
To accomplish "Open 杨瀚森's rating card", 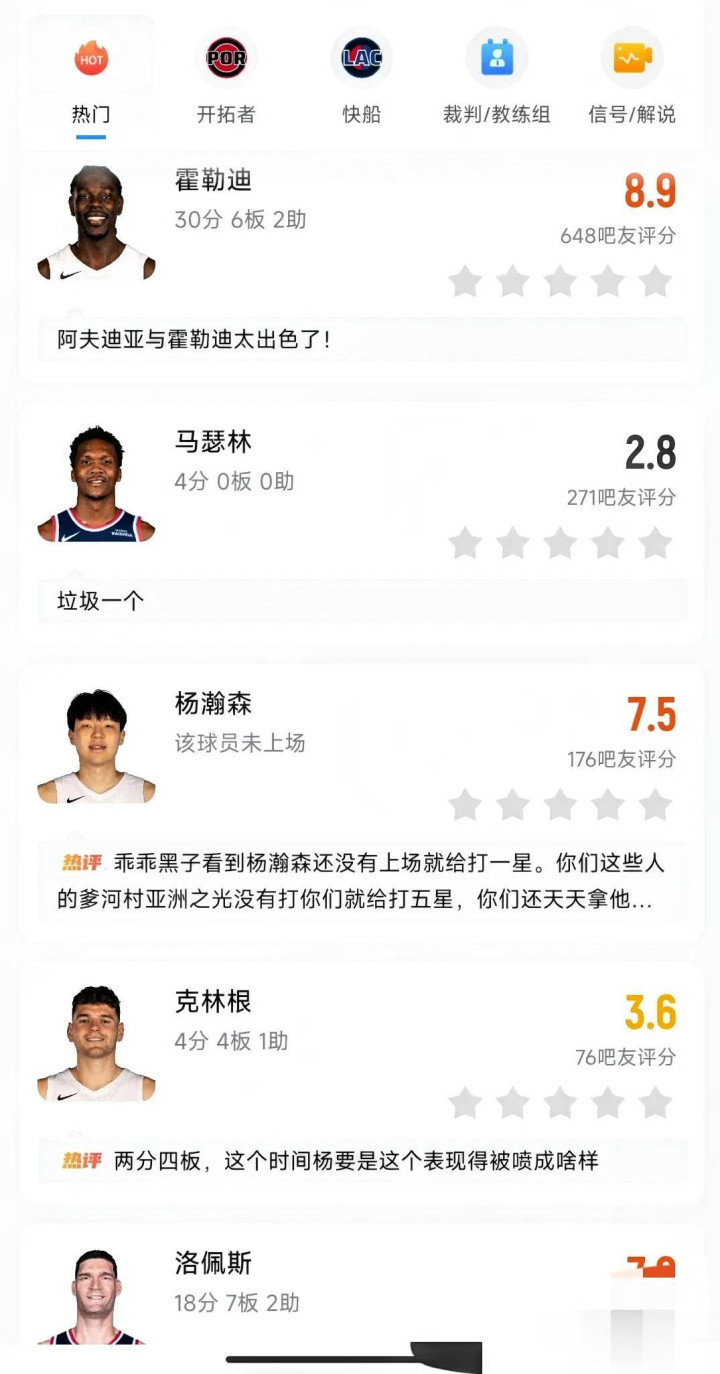I will (213, 705).
